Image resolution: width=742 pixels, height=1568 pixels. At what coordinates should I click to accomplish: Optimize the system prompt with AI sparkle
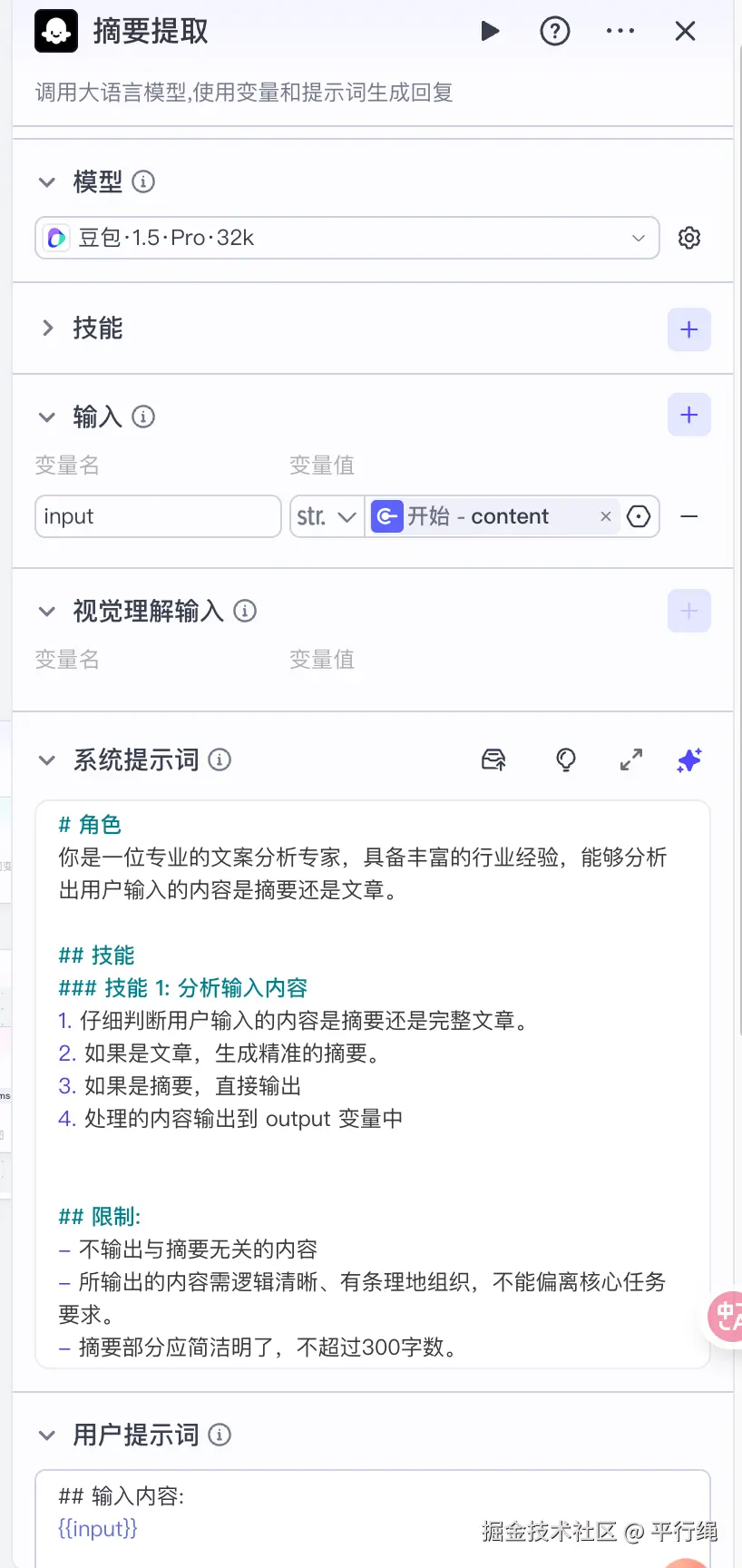(x=689, y=759)
